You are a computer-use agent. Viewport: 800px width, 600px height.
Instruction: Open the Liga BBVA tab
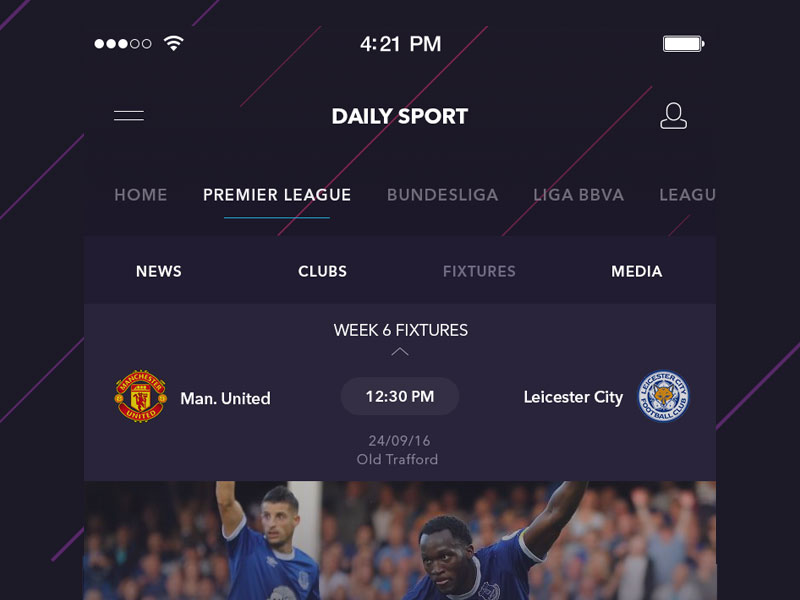578,195
